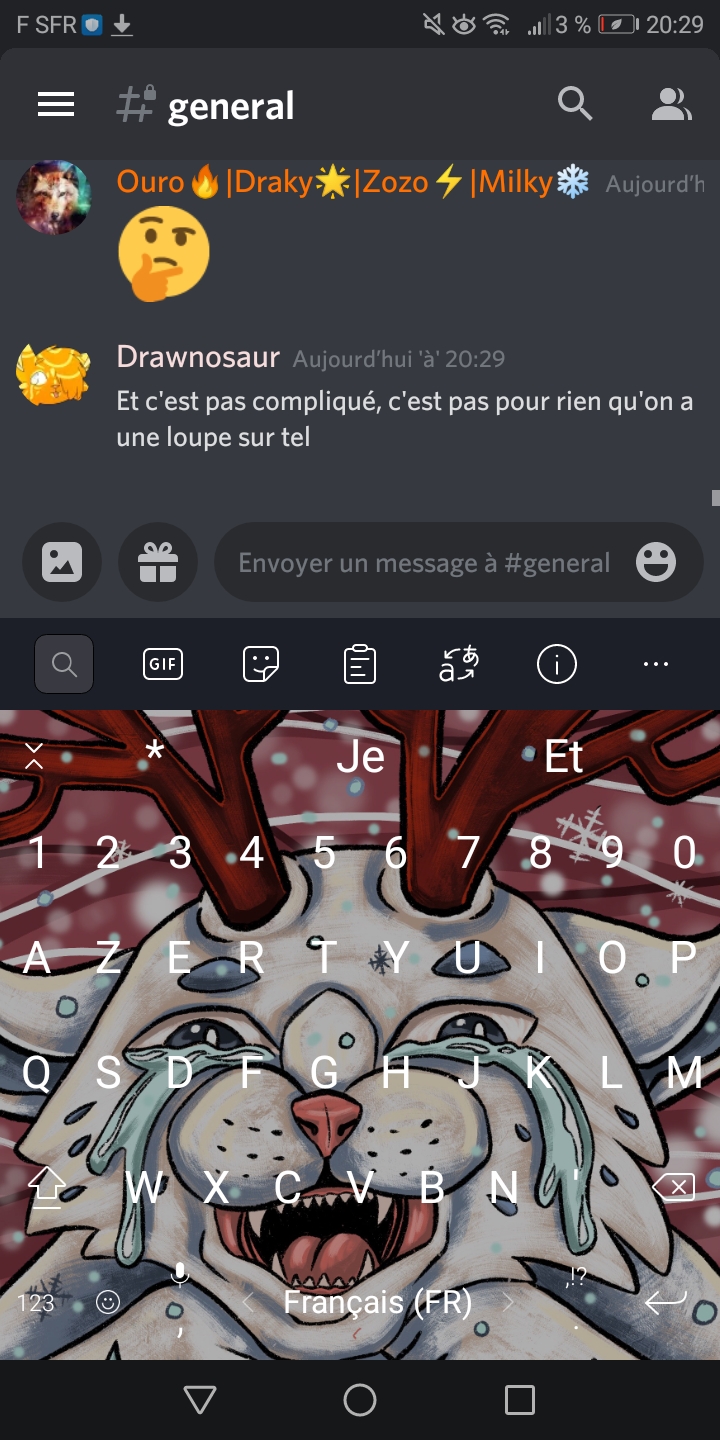Screen dimensions: 720x1440
Task: Open the keyboard GIF panel
Action: pyautogui.click(x=163, y=664)
